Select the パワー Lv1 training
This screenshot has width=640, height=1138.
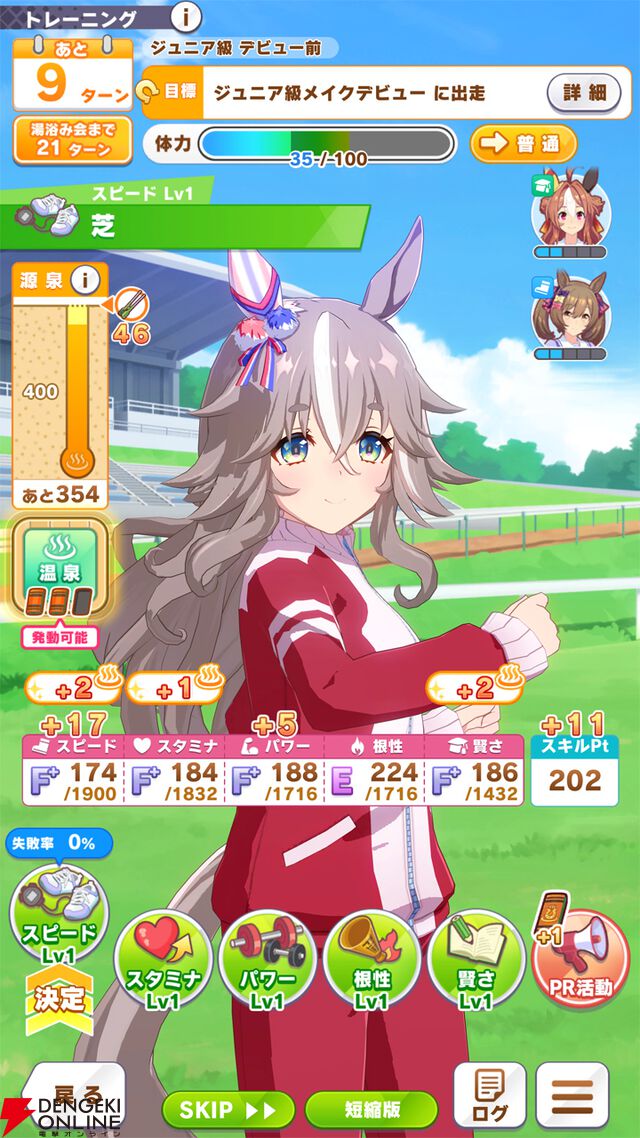(267, 957)
